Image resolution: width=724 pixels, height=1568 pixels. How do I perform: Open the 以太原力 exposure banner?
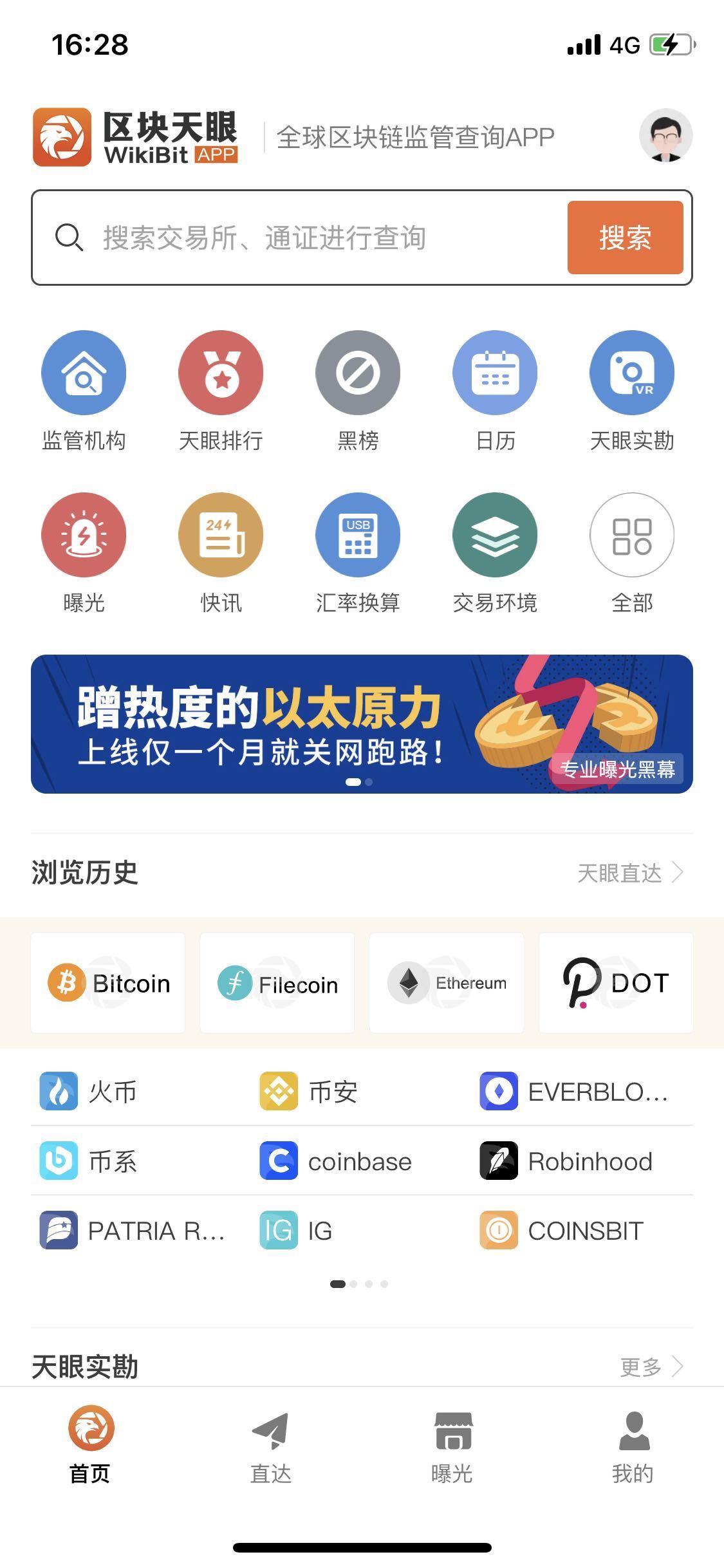pos(362,724)
